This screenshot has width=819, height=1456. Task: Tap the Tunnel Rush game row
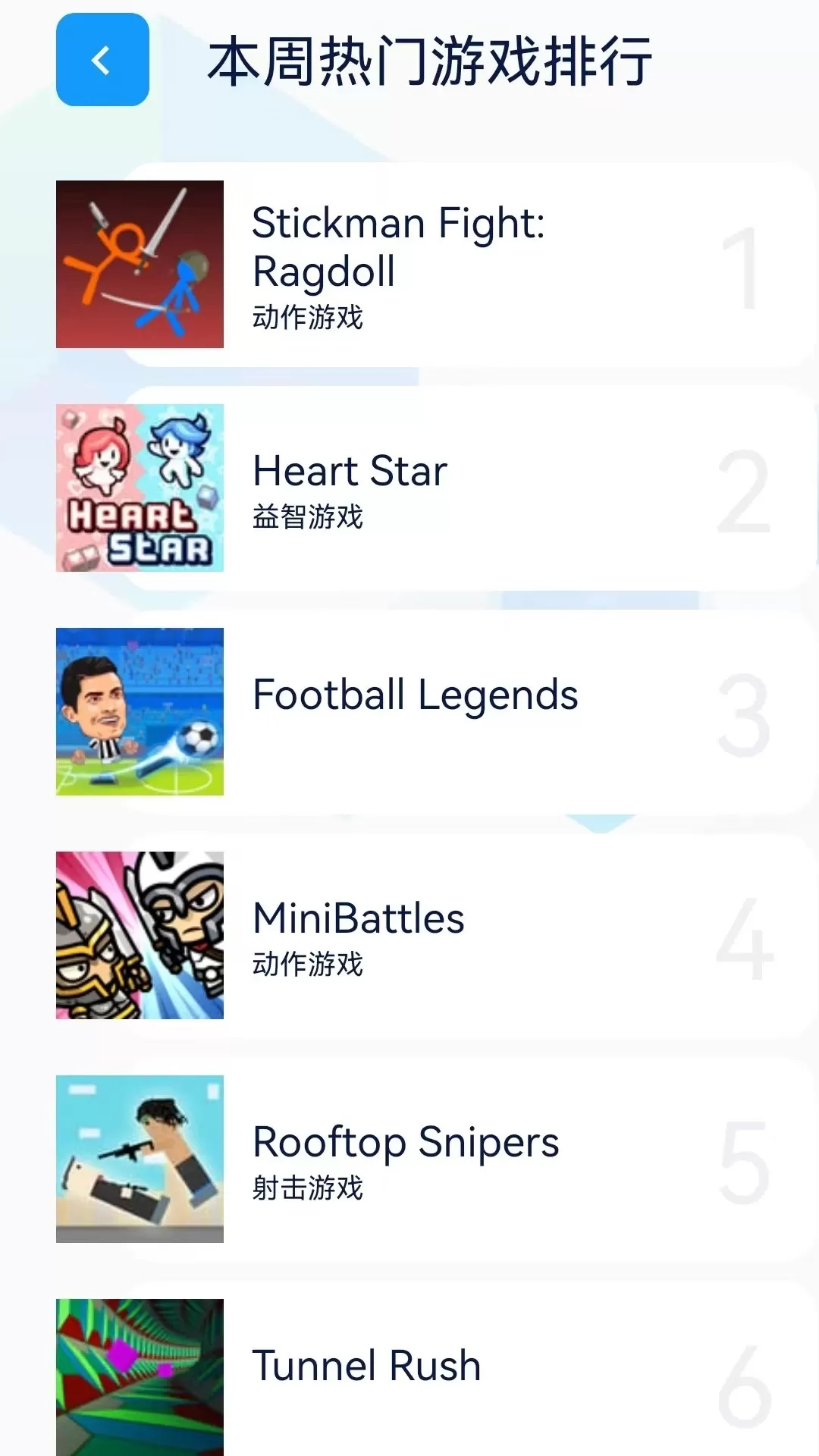point(436,1369)
